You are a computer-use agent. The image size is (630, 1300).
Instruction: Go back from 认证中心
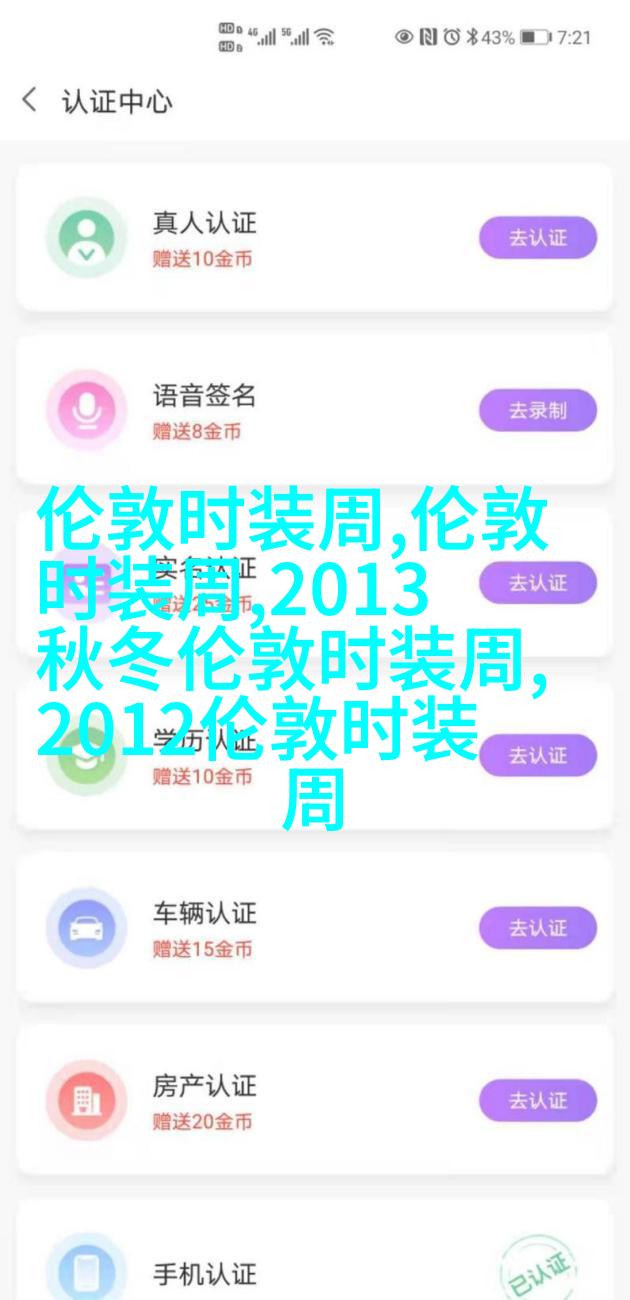(x=30, y=101)
